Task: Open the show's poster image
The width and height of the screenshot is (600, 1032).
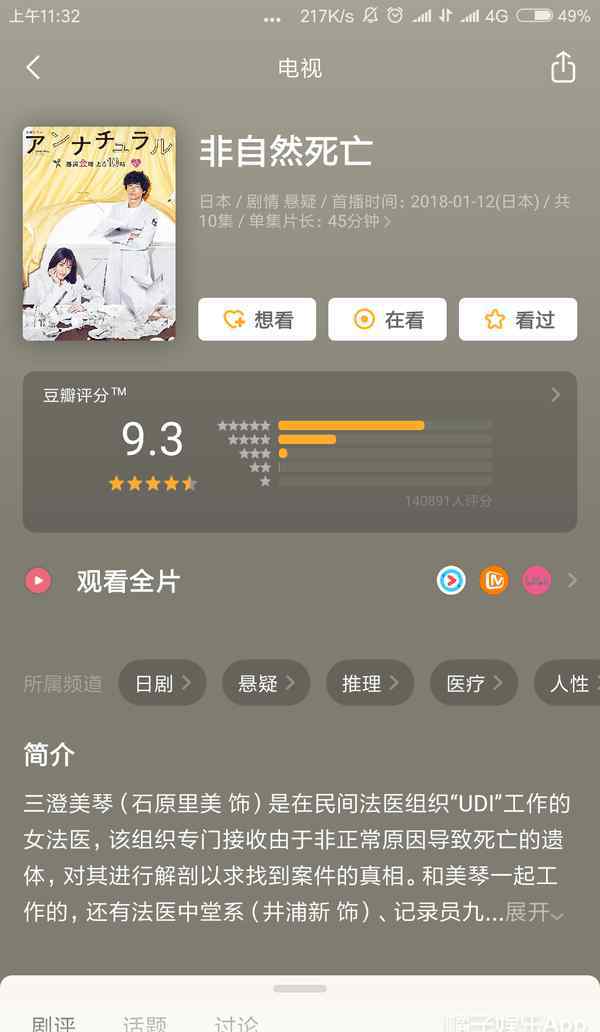Action: [x=99, y=233]
